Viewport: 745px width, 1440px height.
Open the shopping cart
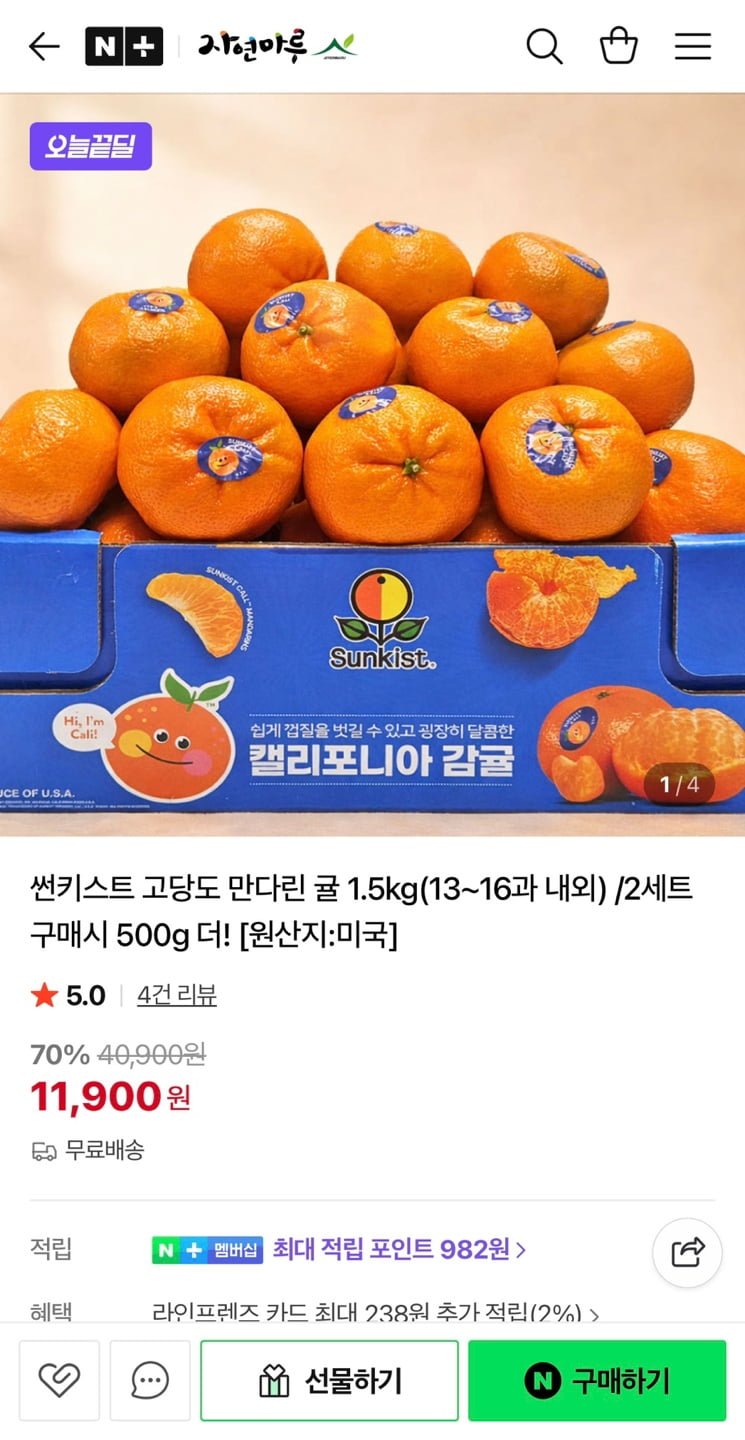[x=618, y=47]
